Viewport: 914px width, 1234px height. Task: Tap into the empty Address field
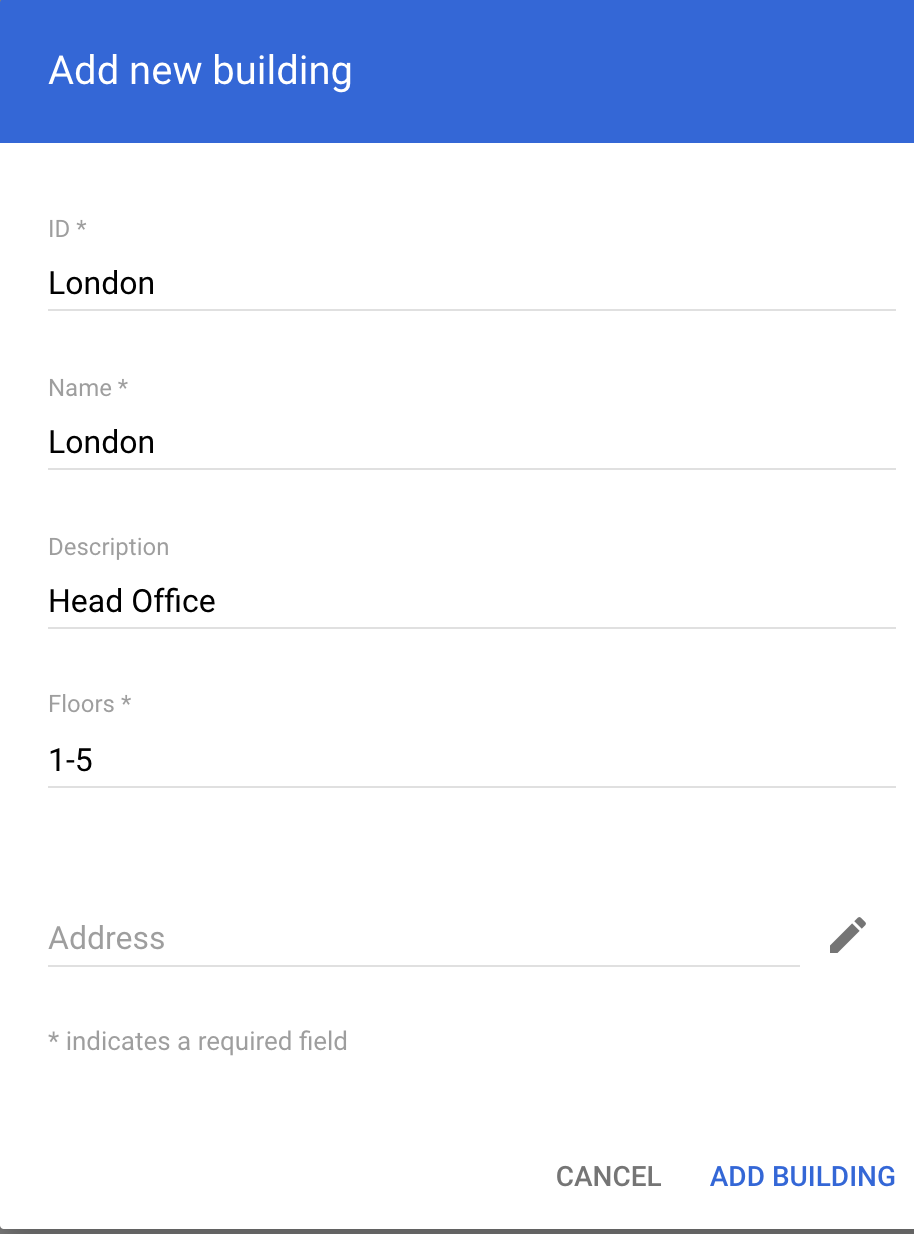[422, 938]
